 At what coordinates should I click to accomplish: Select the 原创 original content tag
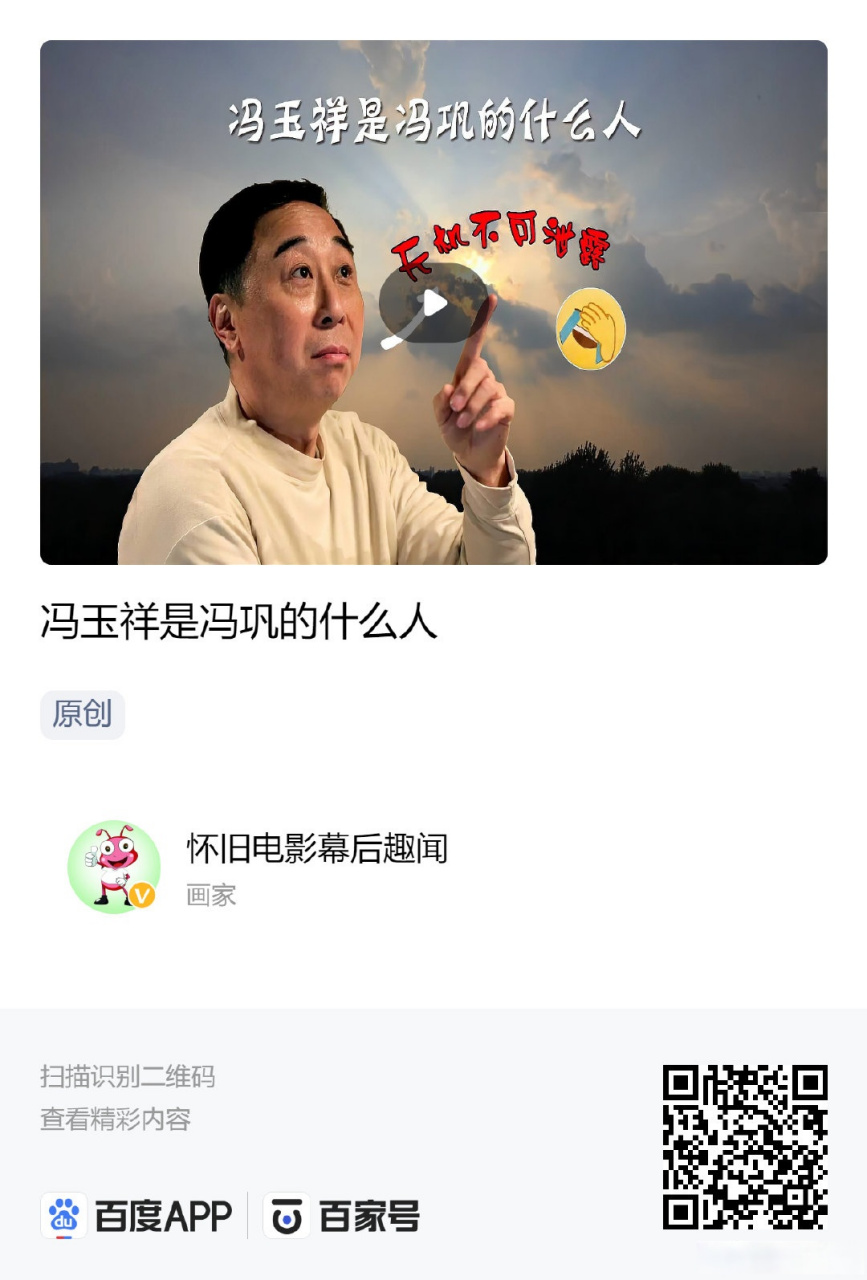tap(82, 714)
